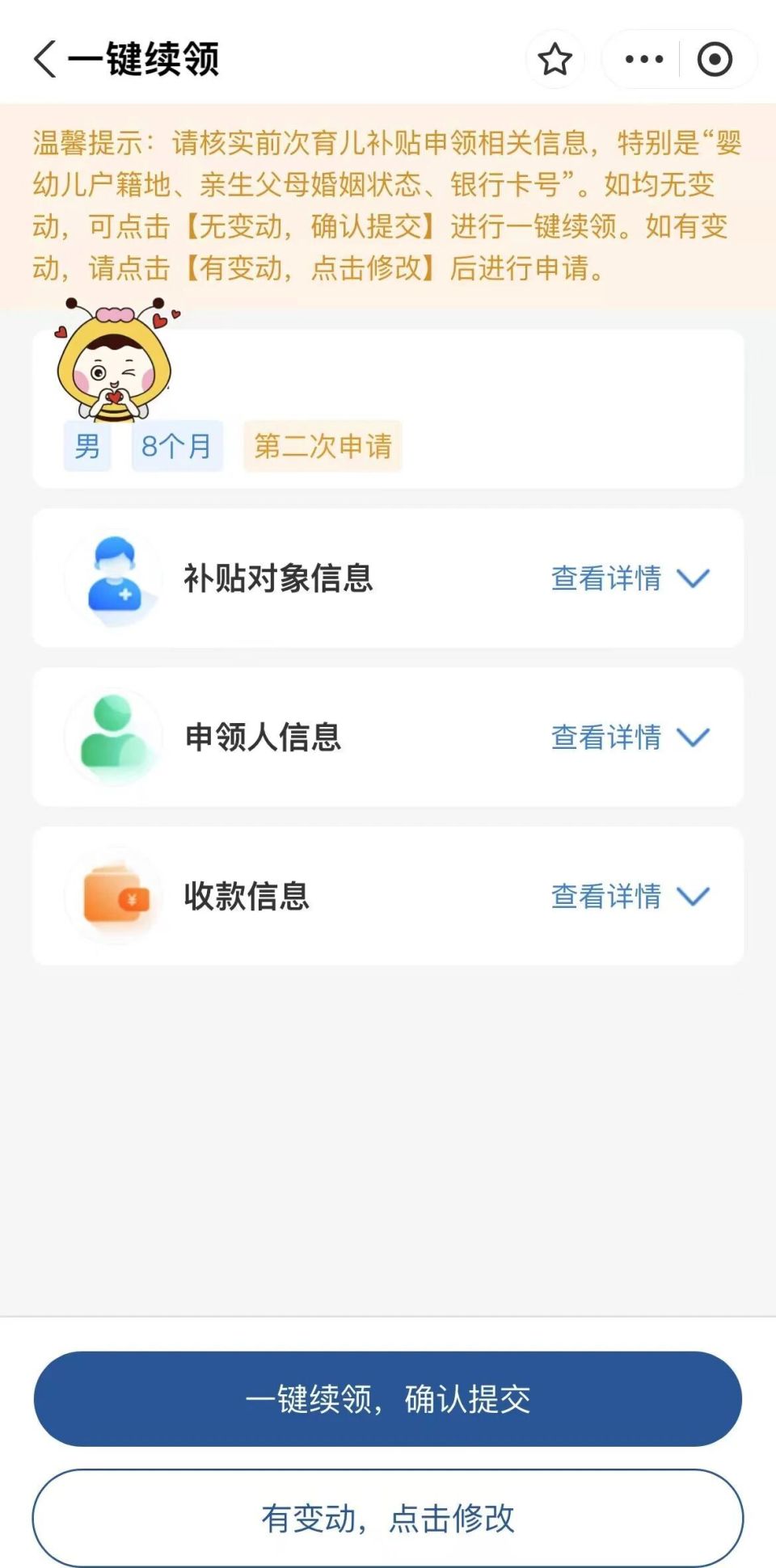
Task: Open 查看详情 for subsidy recipient info
Action: pos(605,578)
